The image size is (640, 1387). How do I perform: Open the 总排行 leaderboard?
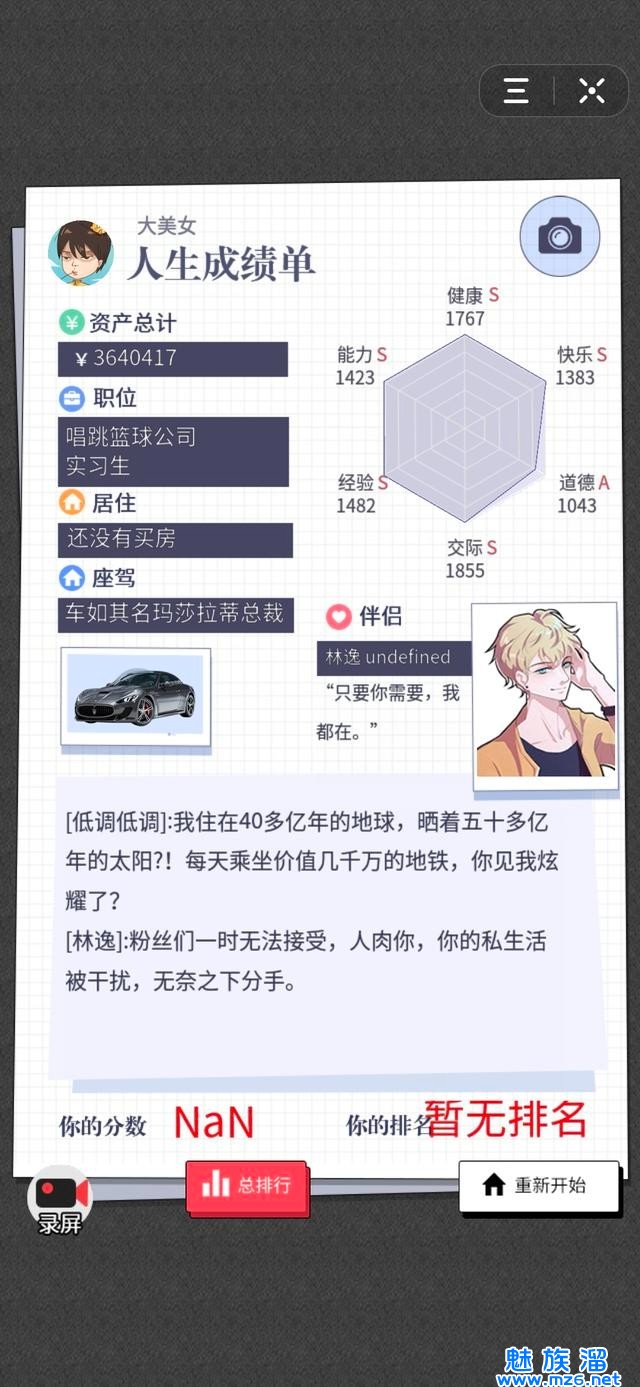coord(247,1185)
